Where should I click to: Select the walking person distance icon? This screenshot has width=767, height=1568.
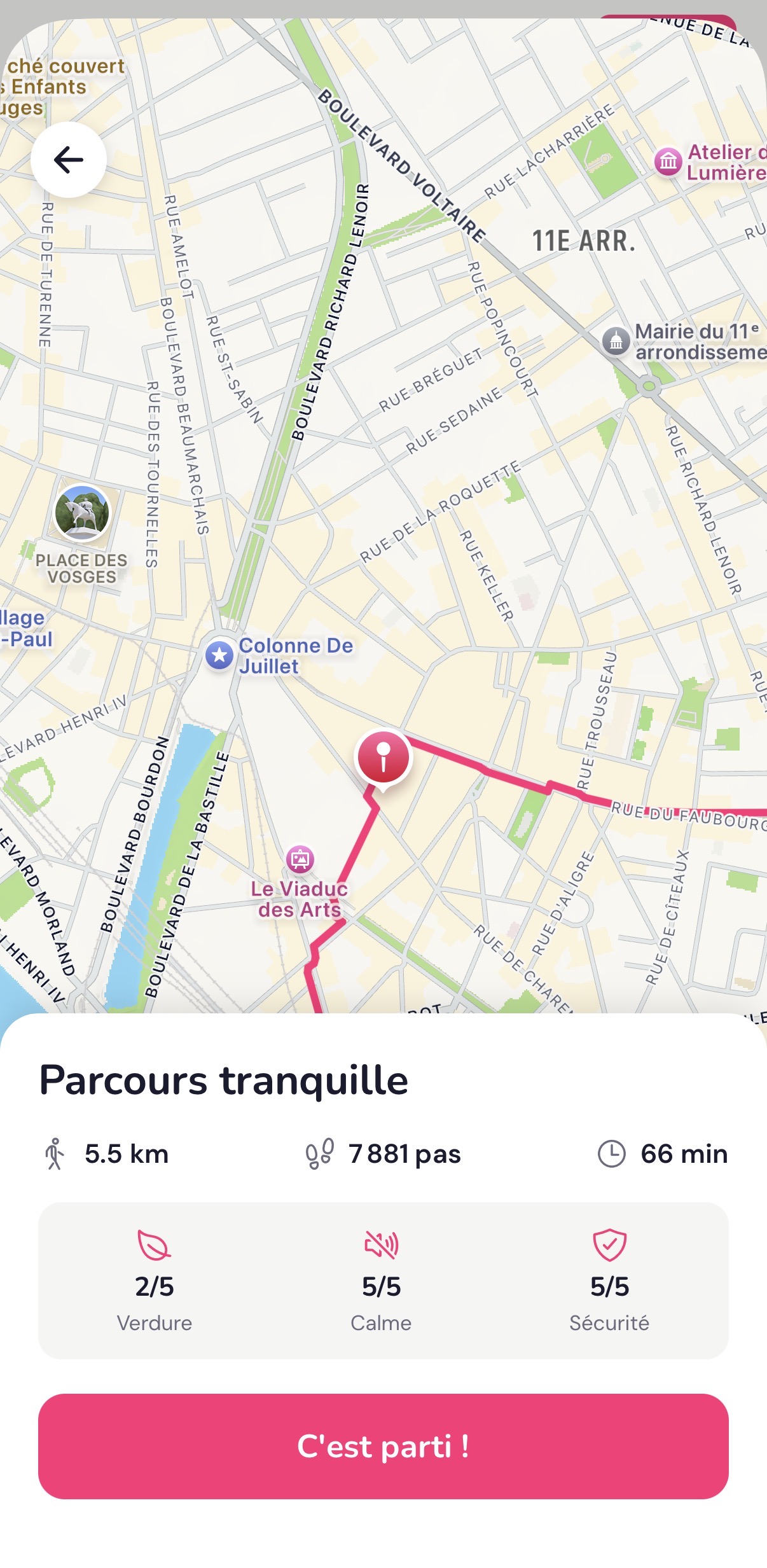[x=56, y=1153]
